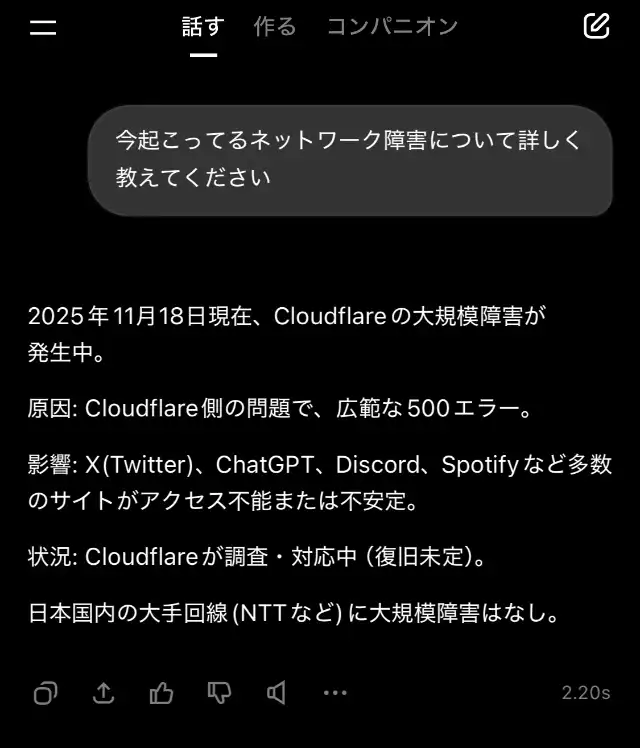Share the response
Image resolution: width=640 pixels, height=748 pixels.
(x=103, y=692)
